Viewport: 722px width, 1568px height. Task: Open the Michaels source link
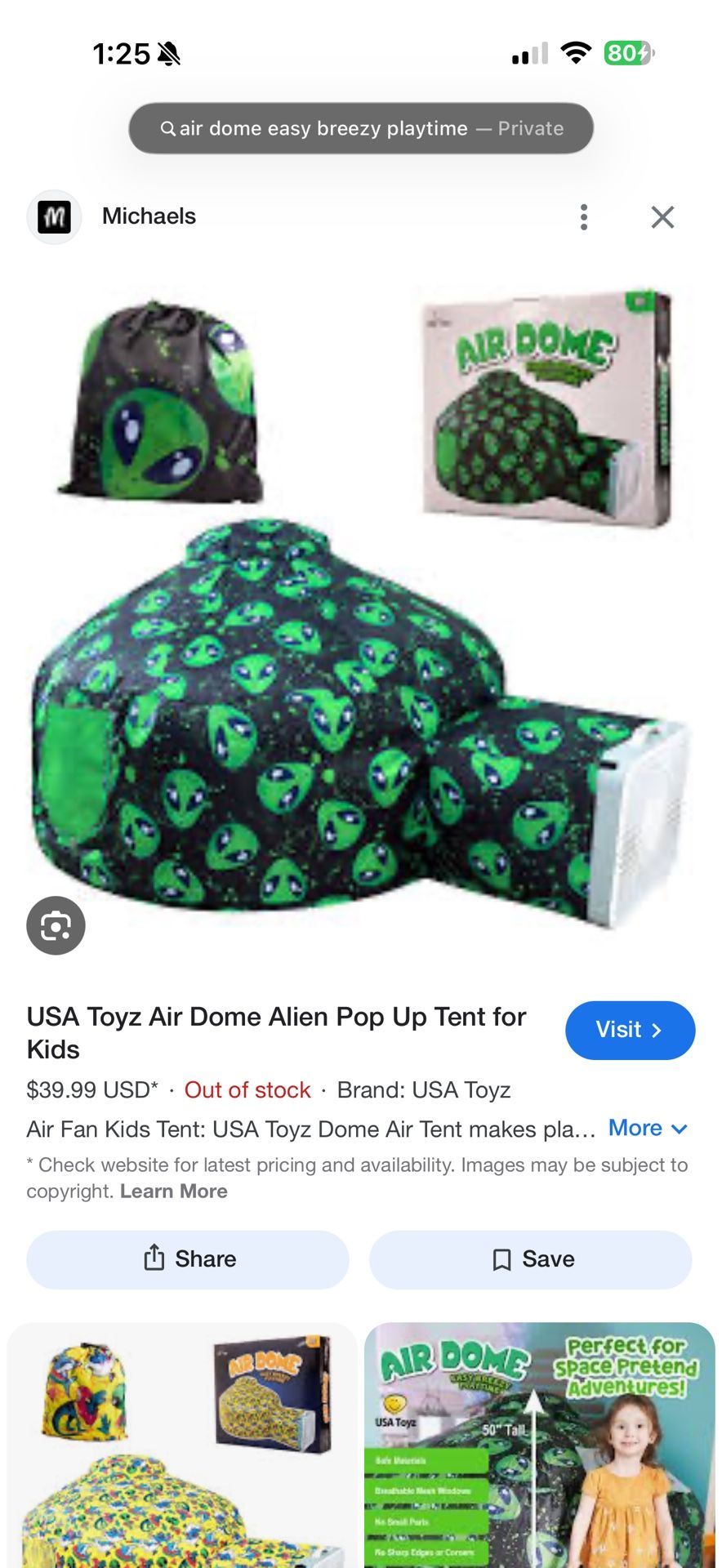click(x=149, y=216)
